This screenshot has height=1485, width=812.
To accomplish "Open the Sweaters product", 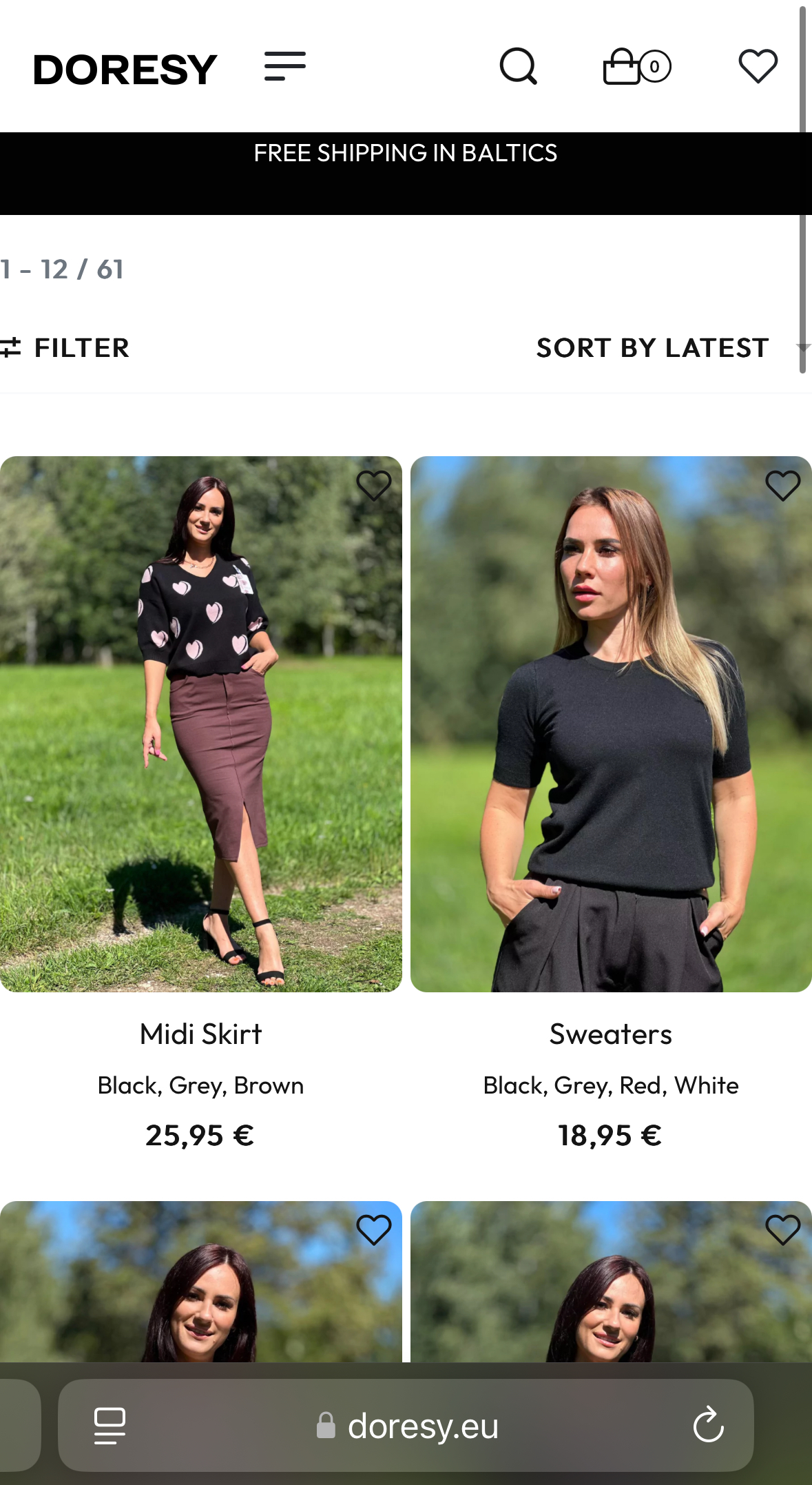I will point(610,1034).
